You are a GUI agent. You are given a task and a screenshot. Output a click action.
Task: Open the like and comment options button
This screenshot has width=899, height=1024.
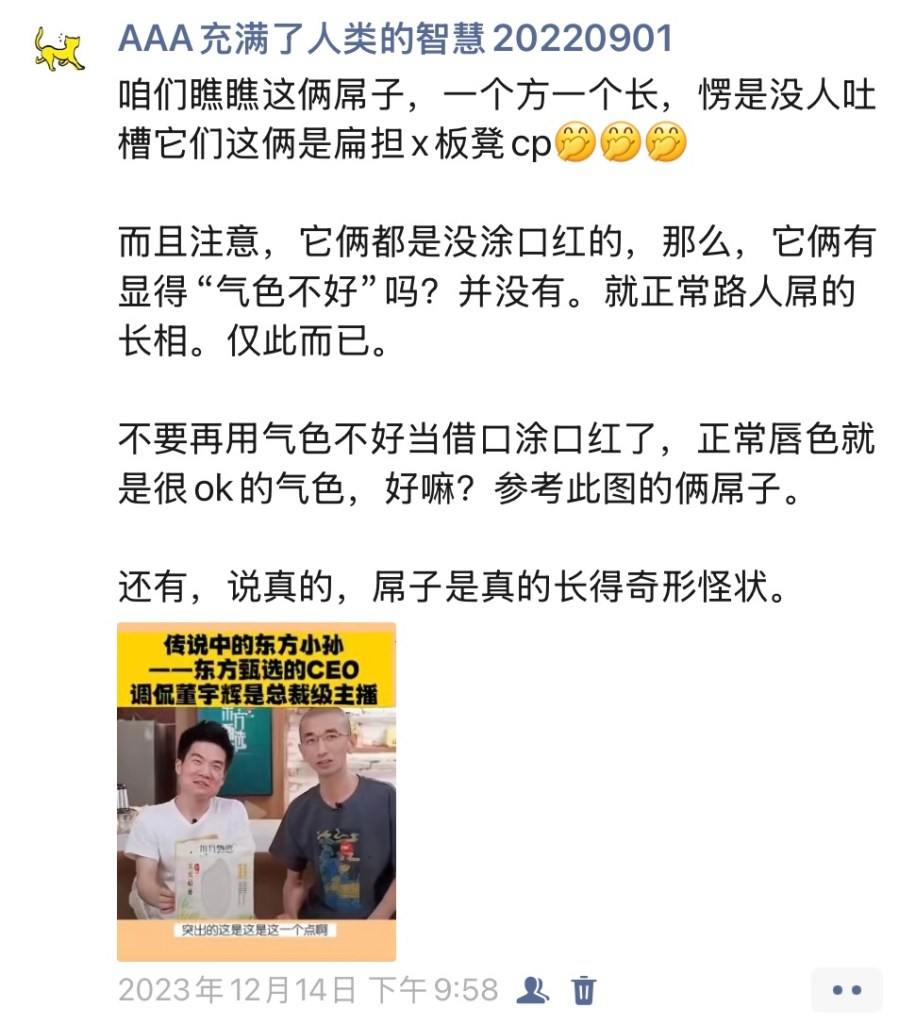(846, 990)
